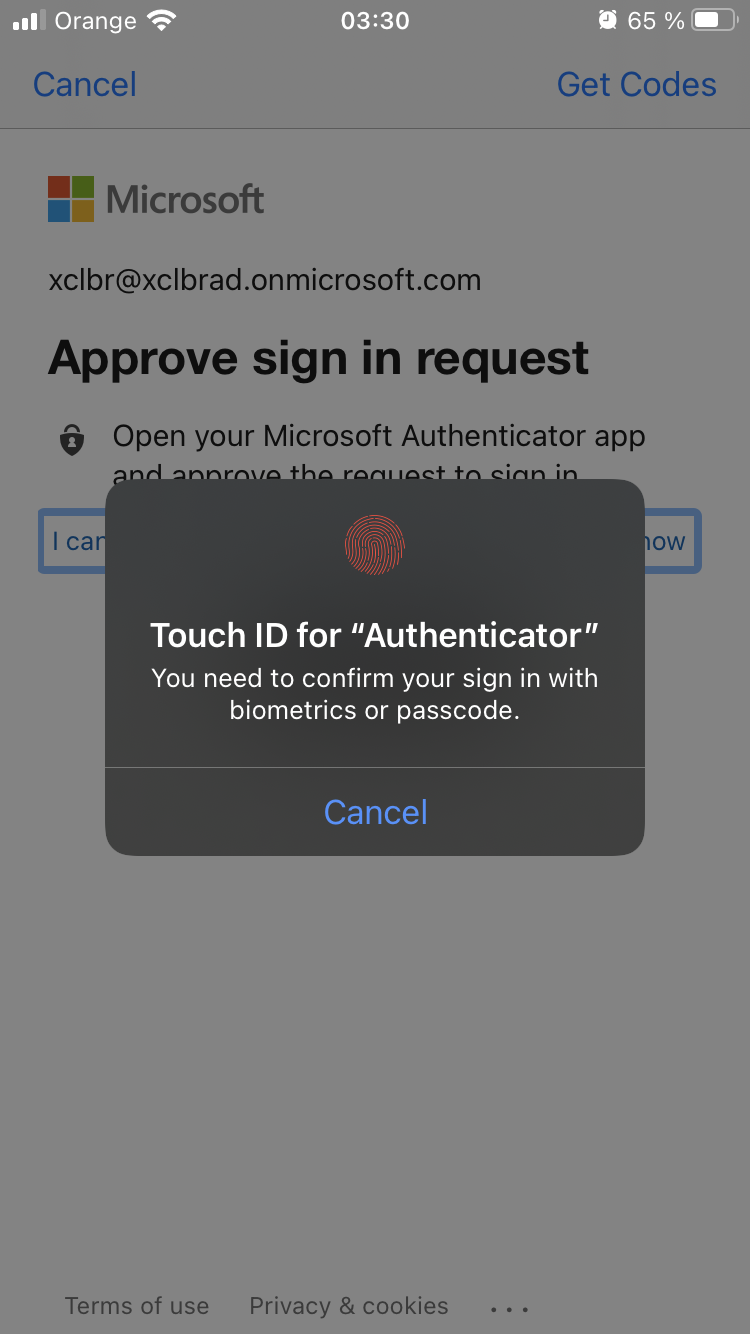Open Get Codes in the top bar
The width and height of the screenshot is (750, 1334).
coord(636,85)
